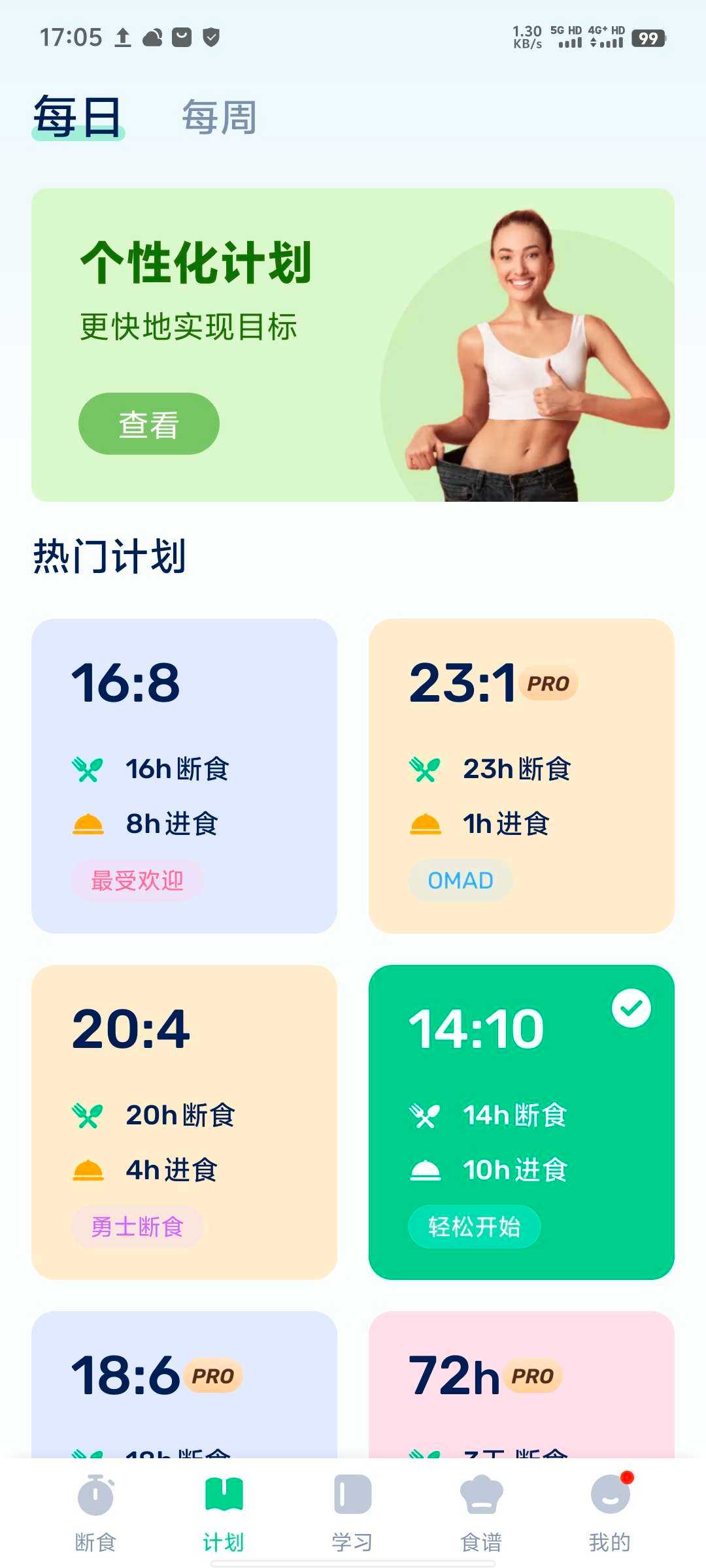Screen dimensions: 706x1568
Task: Open the 72h PRO plan card
Action: [x=521, y=1385]
